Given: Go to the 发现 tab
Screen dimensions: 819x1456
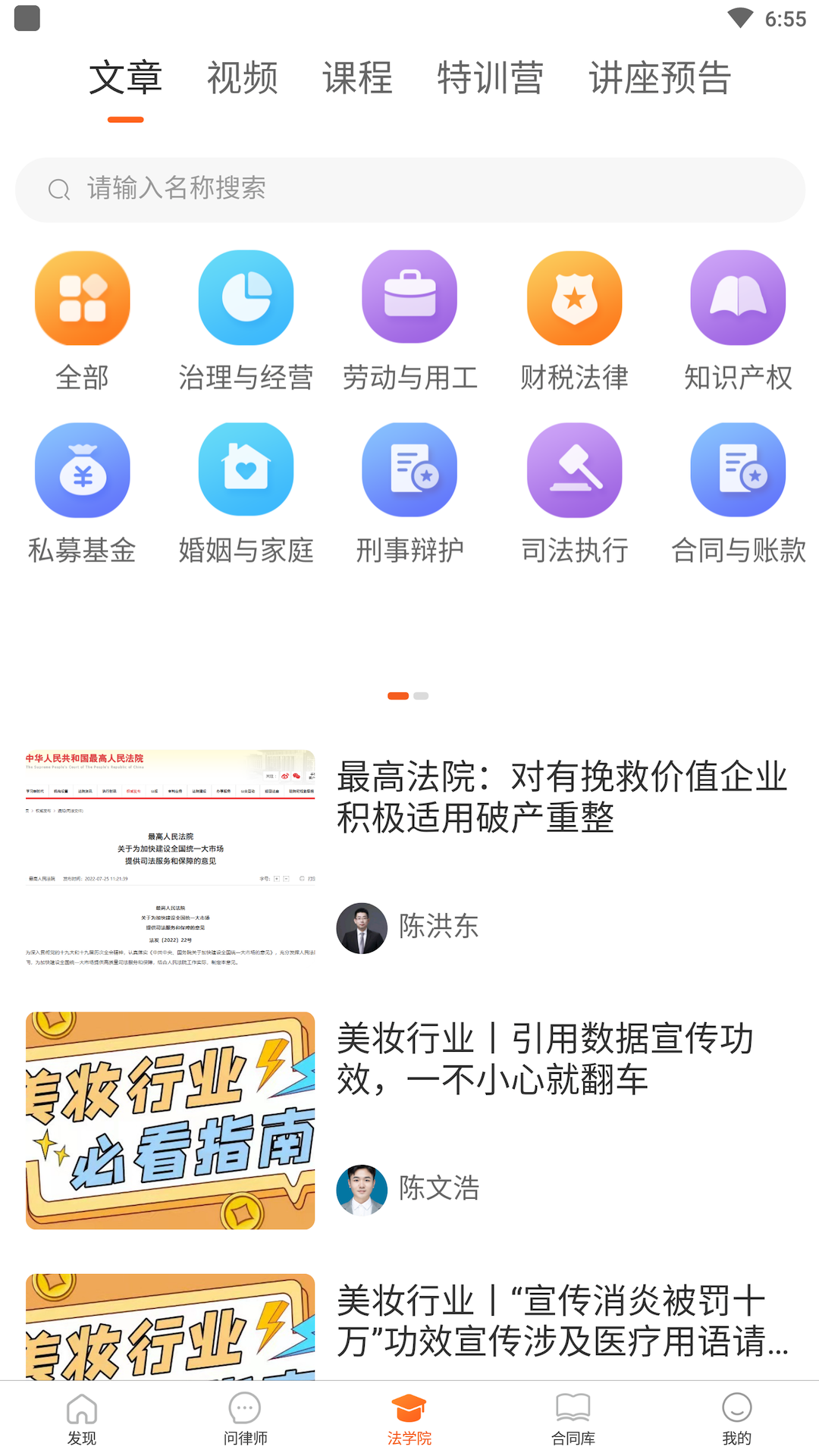Looking at the screenshot, I should [x=82, y=1419].
